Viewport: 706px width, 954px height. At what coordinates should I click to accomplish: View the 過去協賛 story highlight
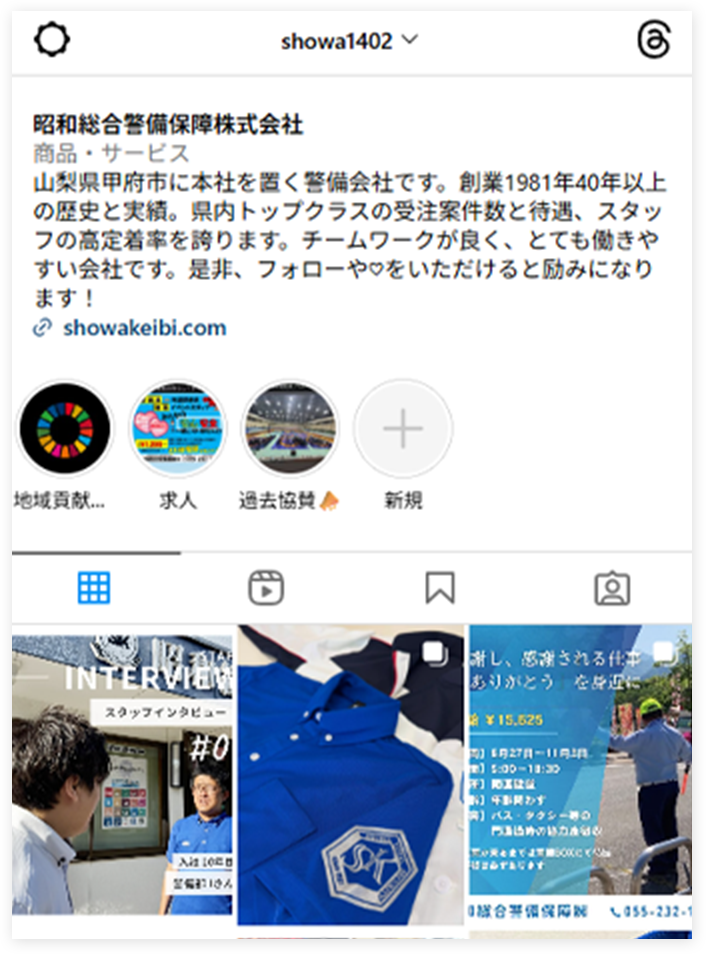click(291, 429)
